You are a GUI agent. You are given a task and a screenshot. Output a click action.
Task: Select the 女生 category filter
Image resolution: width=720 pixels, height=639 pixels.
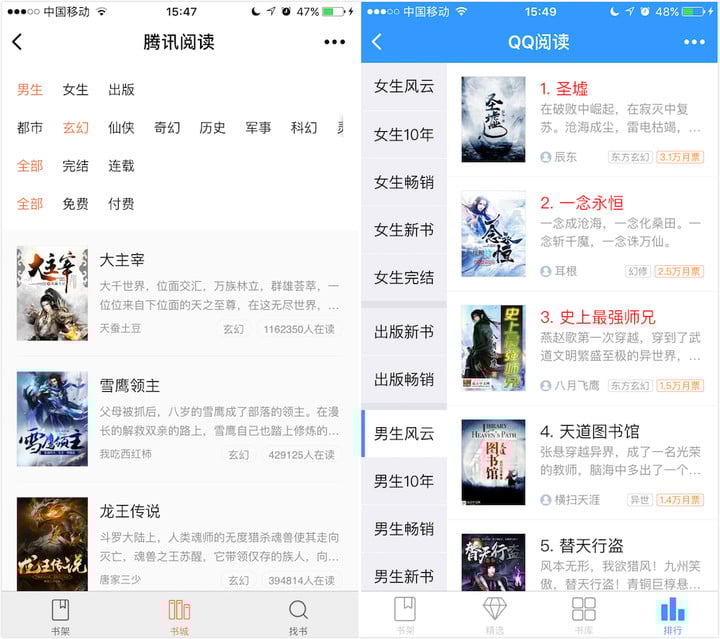coord(75,90)
